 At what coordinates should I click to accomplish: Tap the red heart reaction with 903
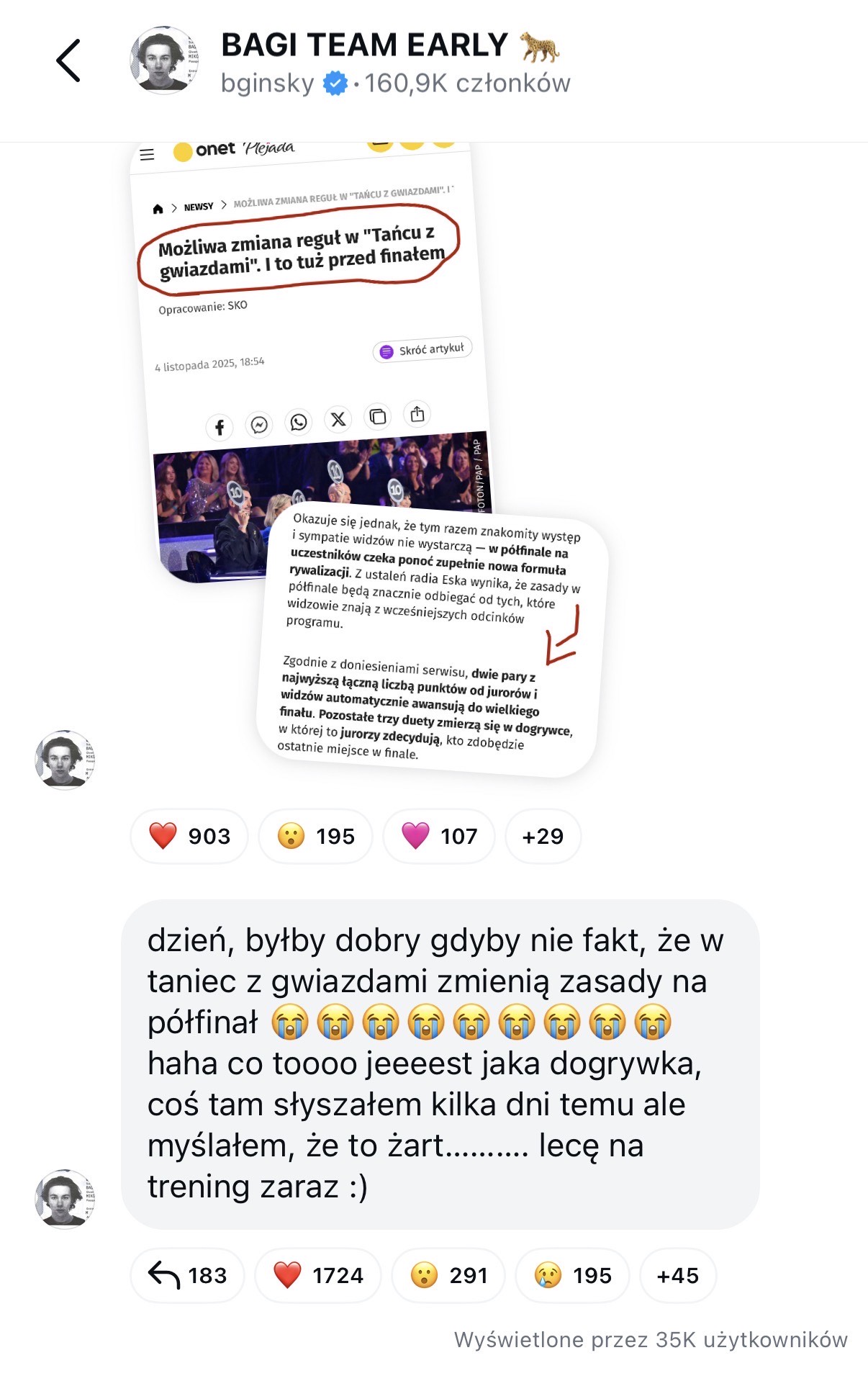(189, 836)
